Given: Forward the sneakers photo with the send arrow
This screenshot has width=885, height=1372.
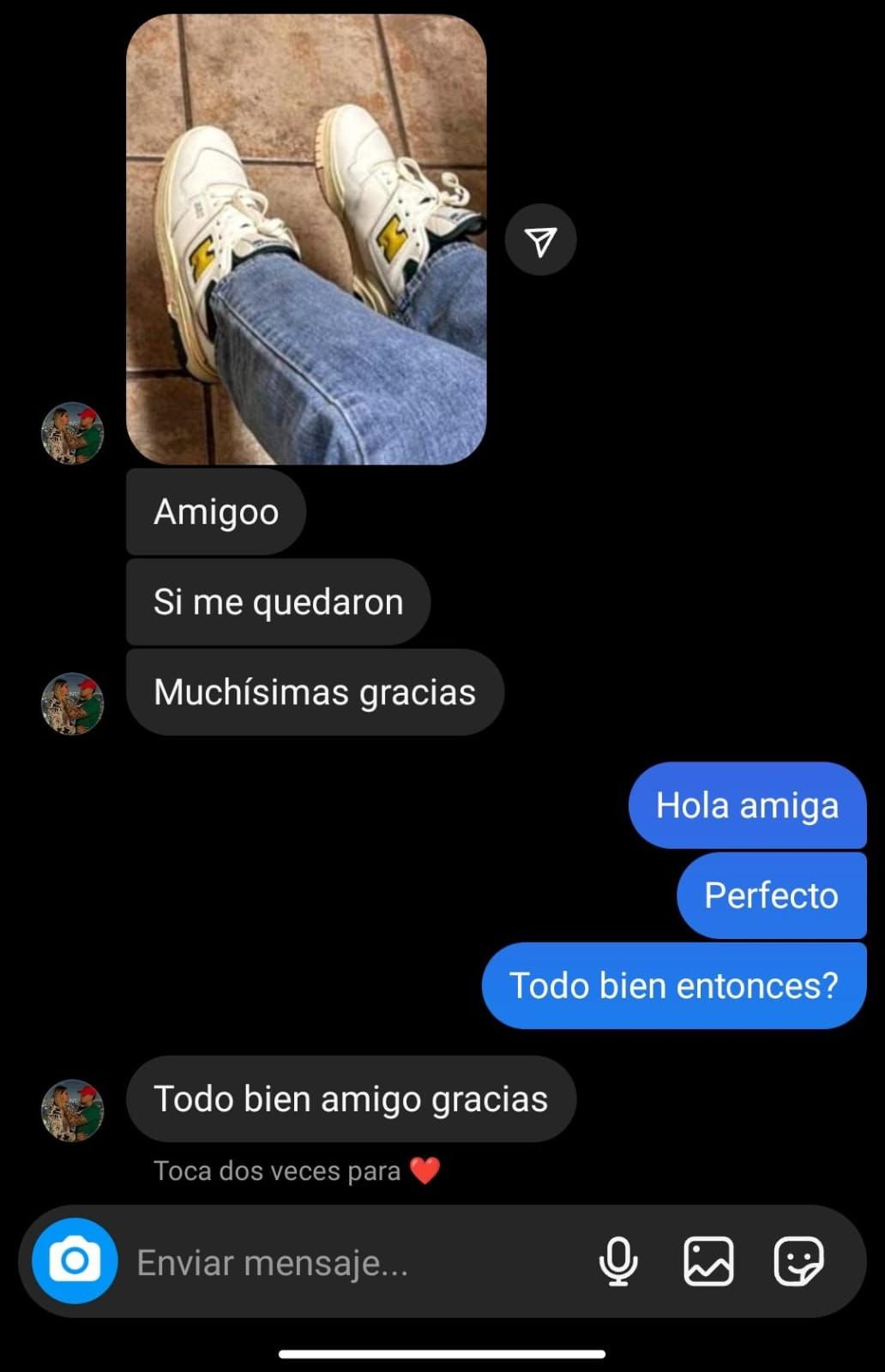Looking at the screenshot, I should coord(540,241).
